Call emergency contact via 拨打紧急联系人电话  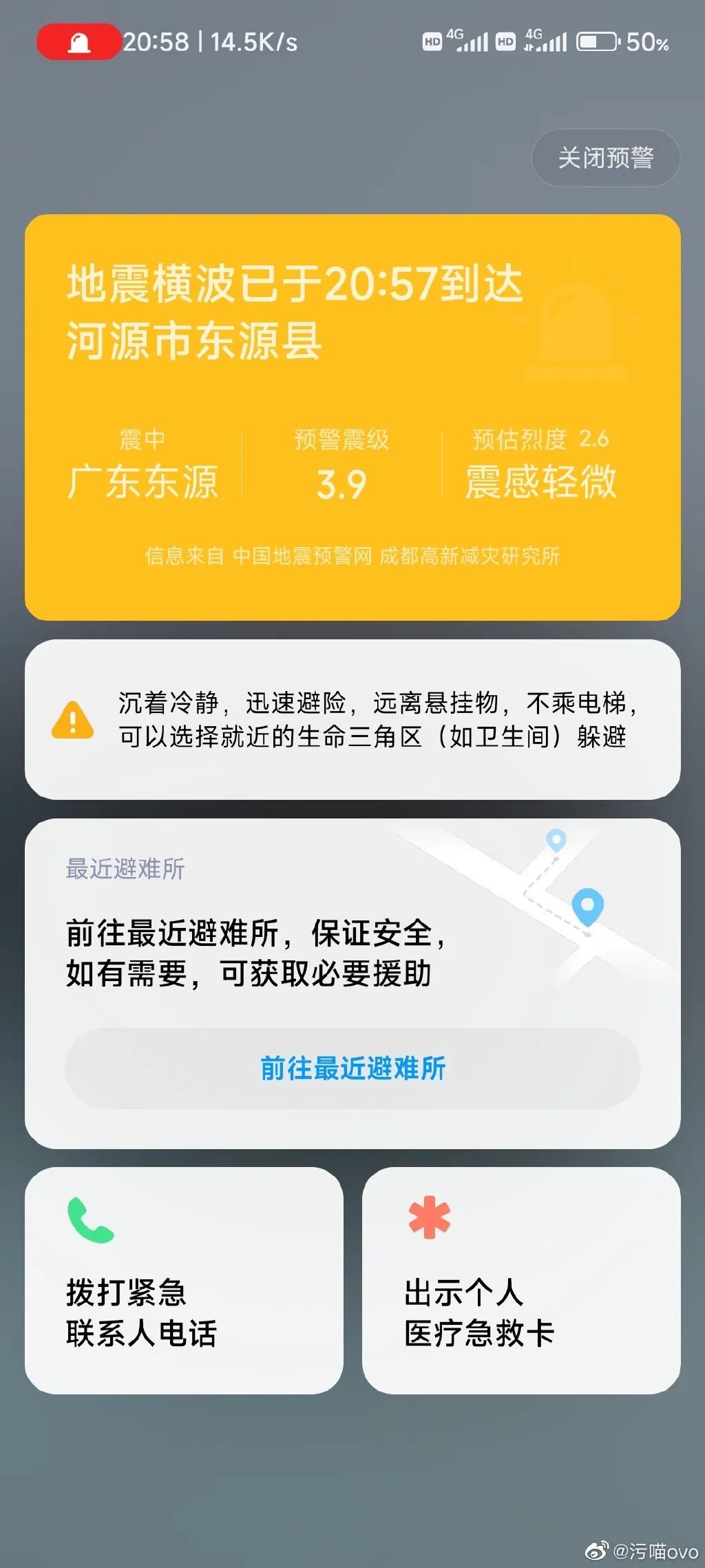(184, 1280)
